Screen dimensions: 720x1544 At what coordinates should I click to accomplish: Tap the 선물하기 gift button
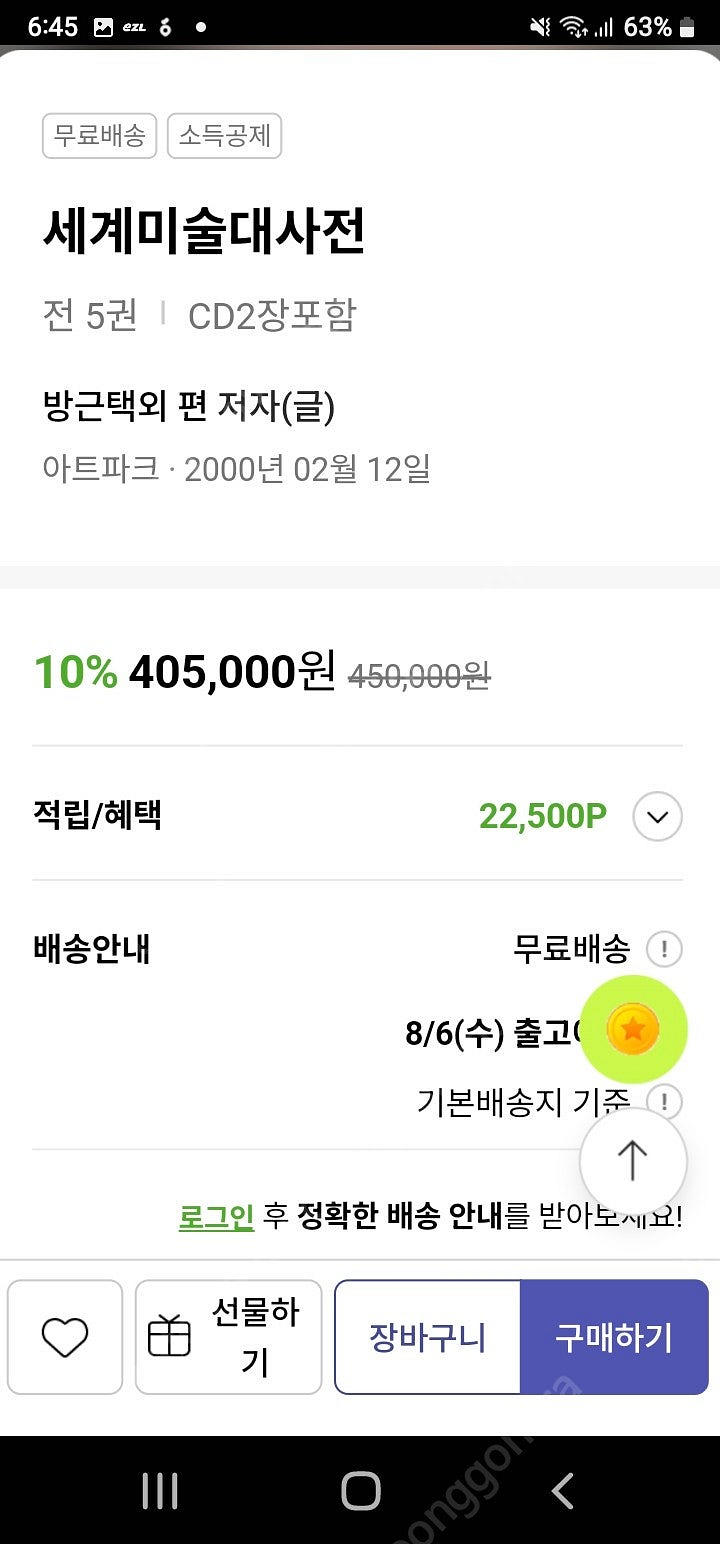pyautogui.click(x=228, y=1337)
